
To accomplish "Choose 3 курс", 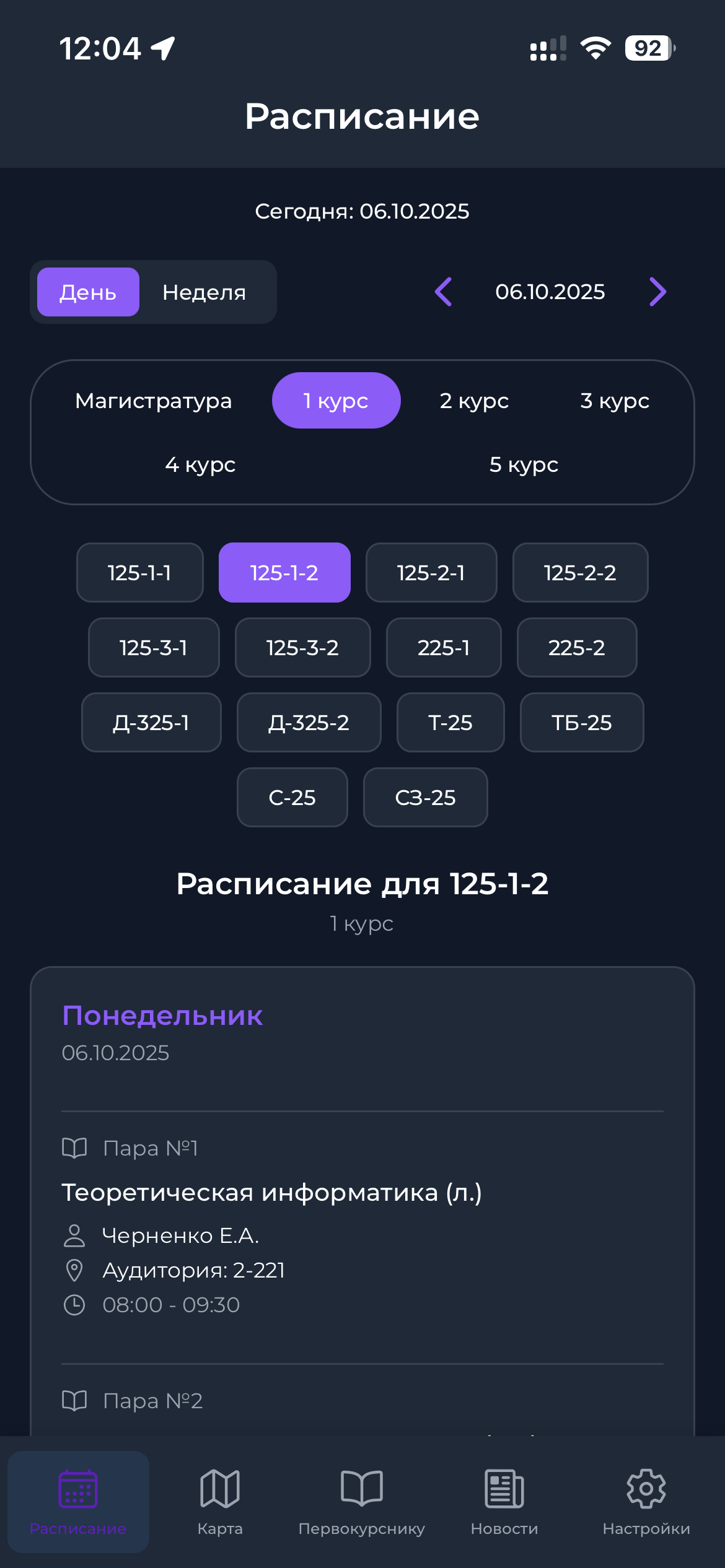I will (x=614, y=401).
